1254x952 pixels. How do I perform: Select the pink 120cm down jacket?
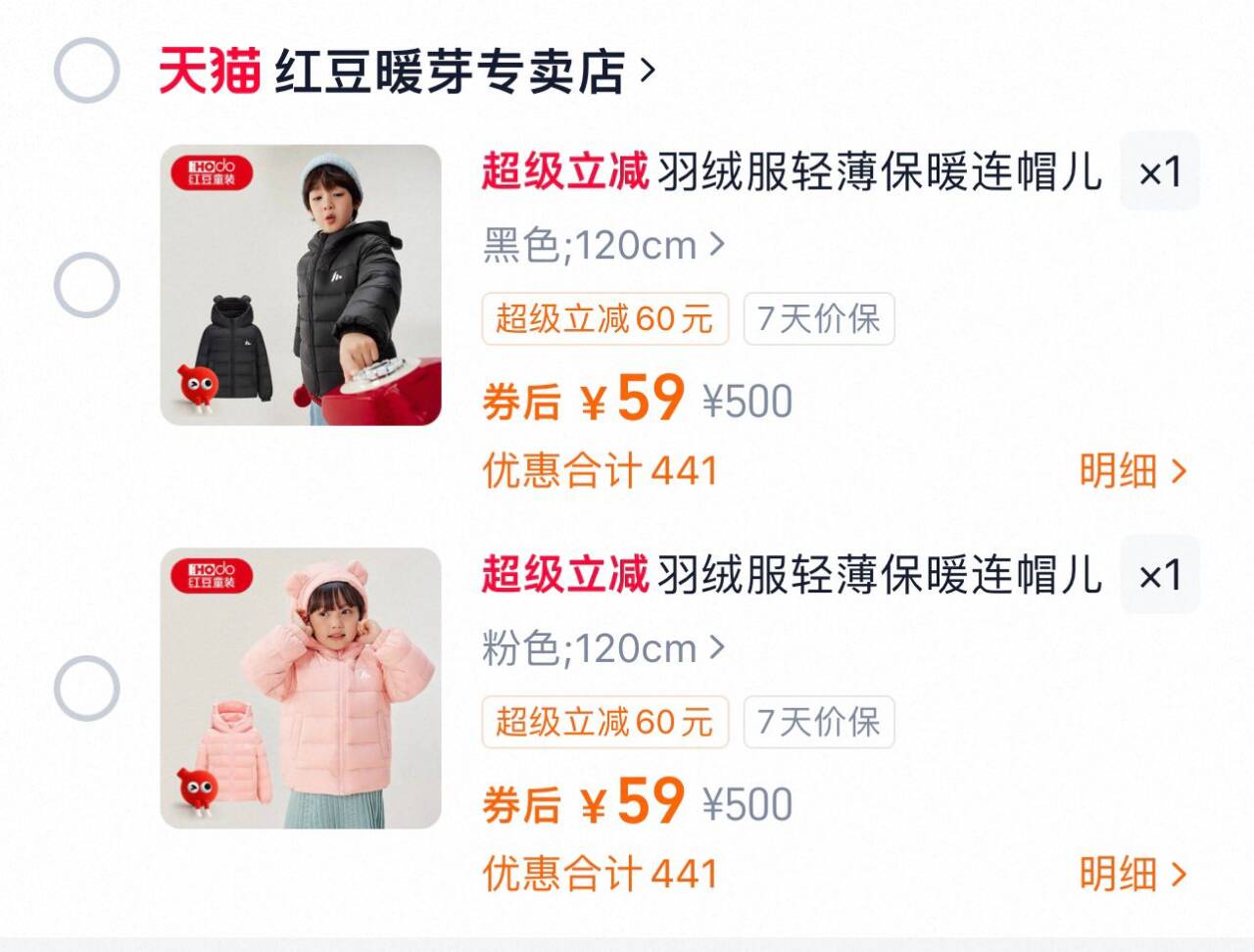86,689
